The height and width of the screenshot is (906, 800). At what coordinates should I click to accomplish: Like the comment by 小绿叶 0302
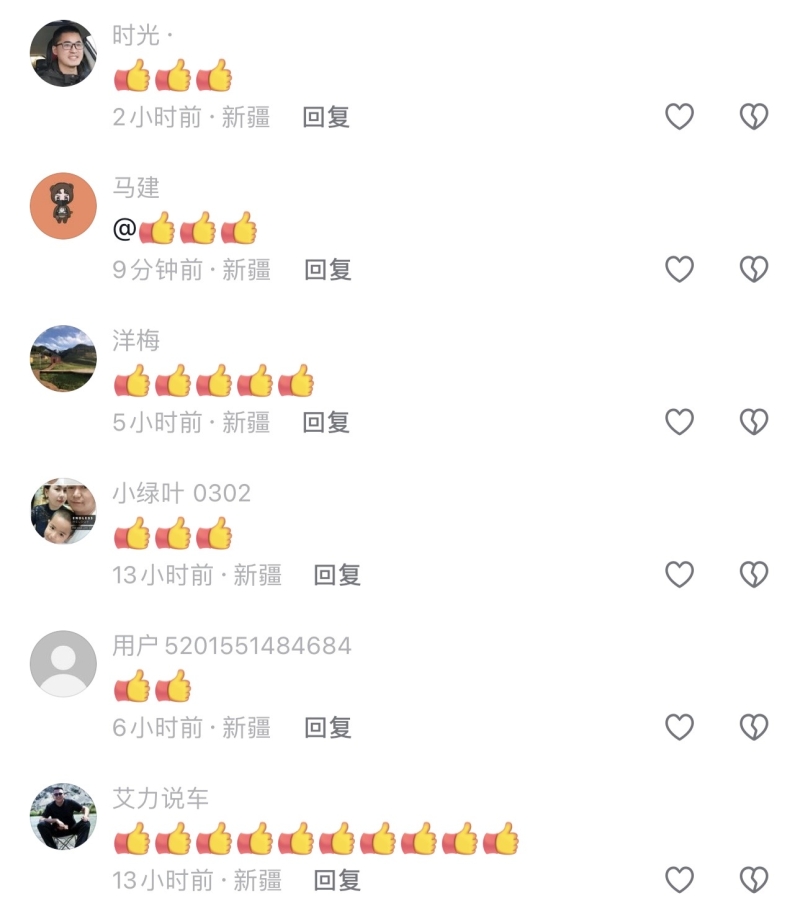[x=679, y=574]
